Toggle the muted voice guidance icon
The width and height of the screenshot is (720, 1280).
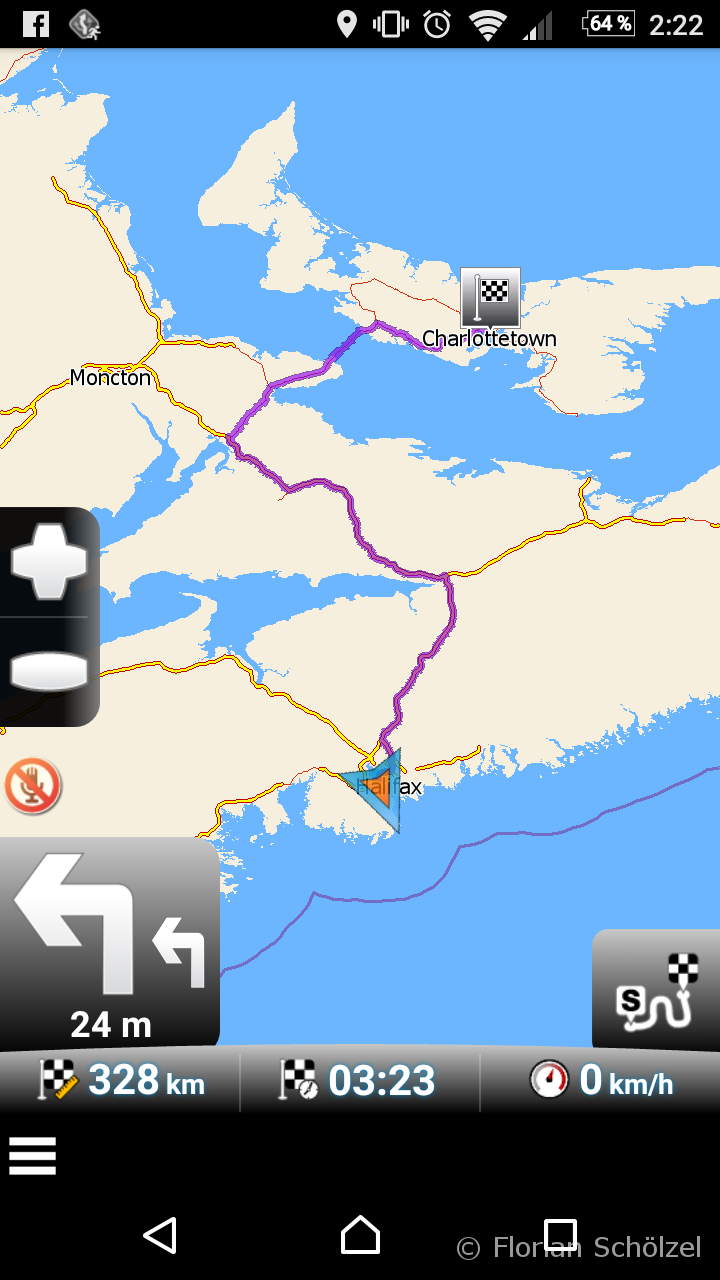coord(33,786)
